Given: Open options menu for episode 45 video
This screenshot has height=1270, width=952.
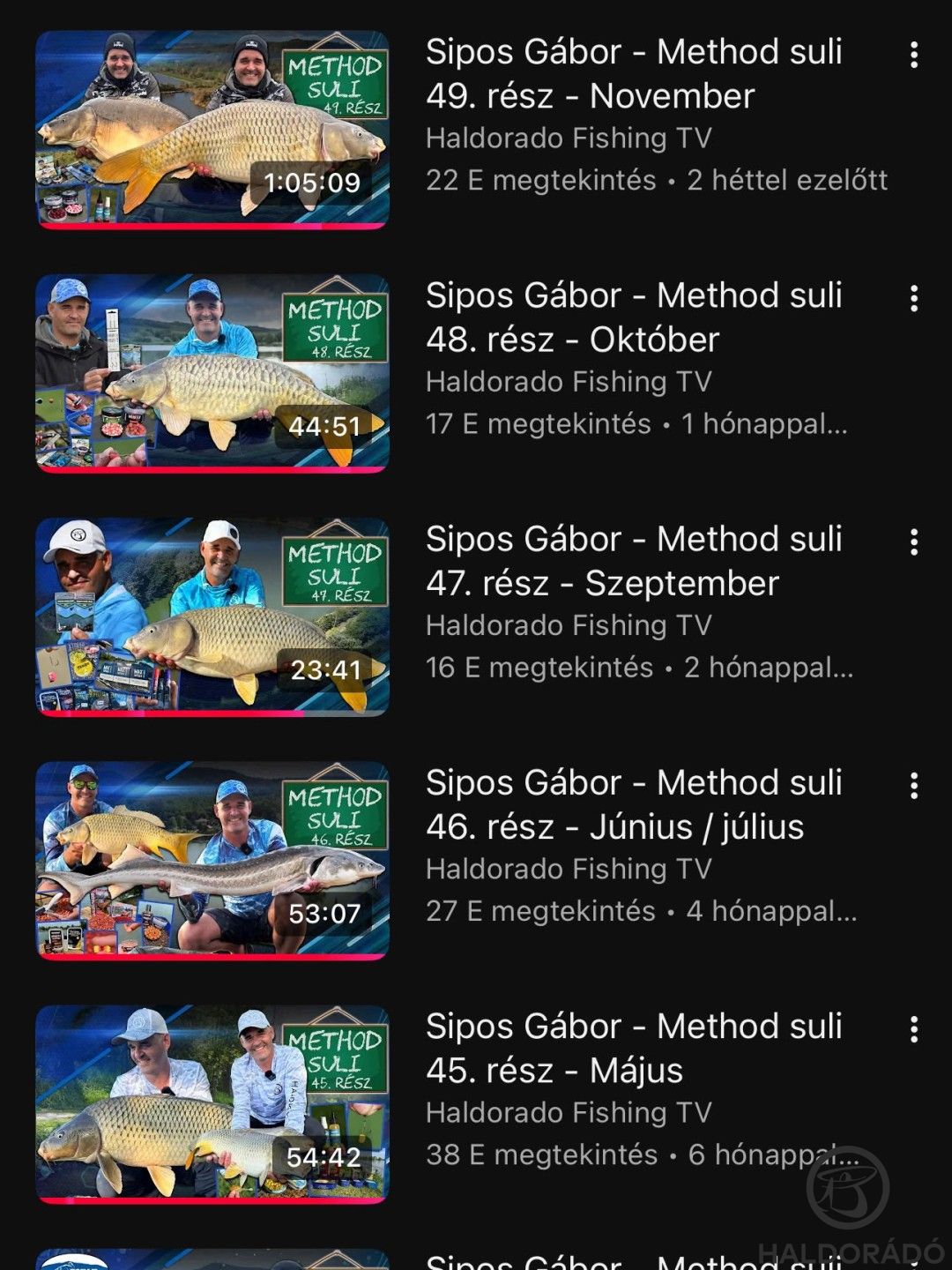Looking at the screenshot, I should tap(914, 1029).
